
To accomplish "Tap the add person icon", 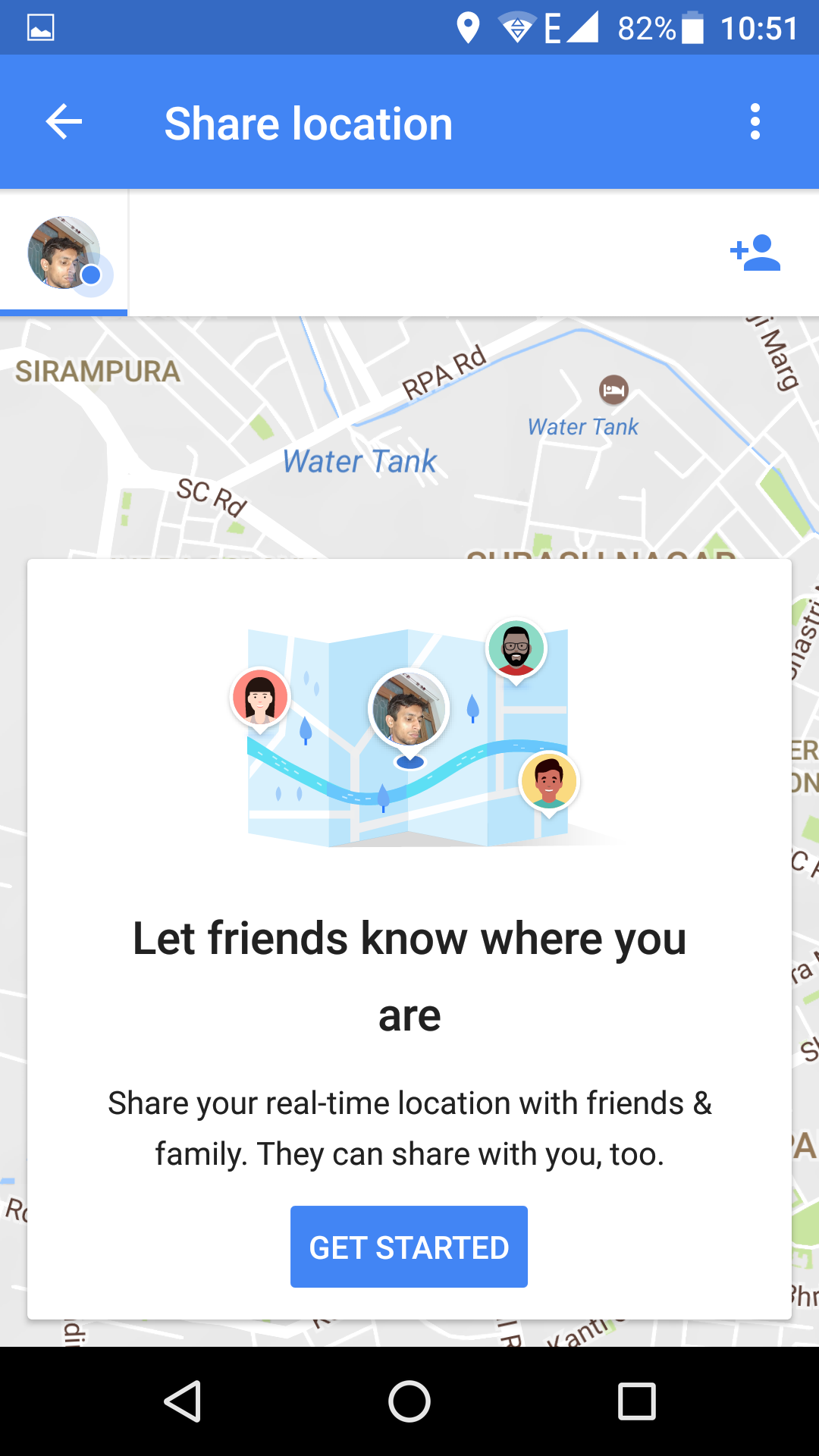I will tap(755, 253).
